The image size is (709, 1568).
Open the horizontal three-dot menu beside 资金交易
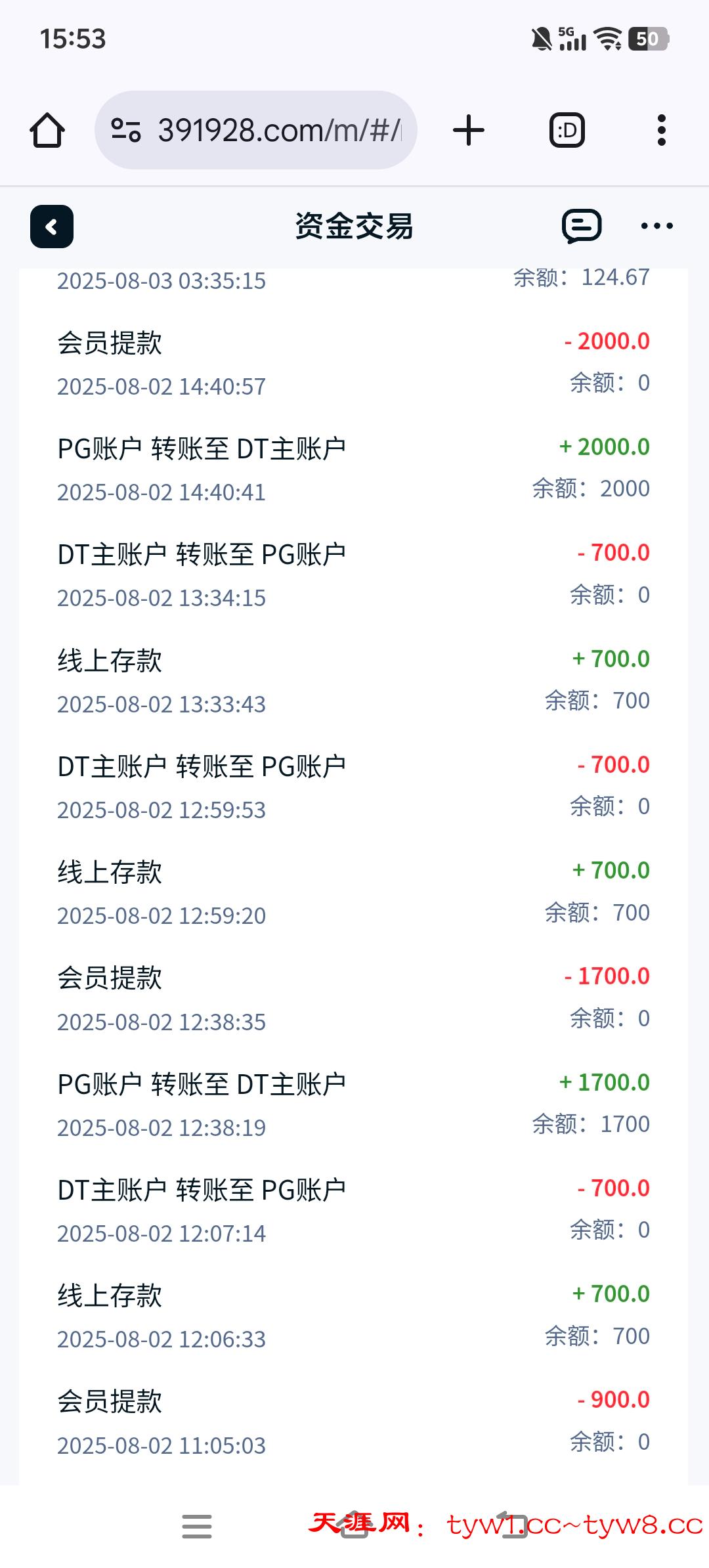656,227
